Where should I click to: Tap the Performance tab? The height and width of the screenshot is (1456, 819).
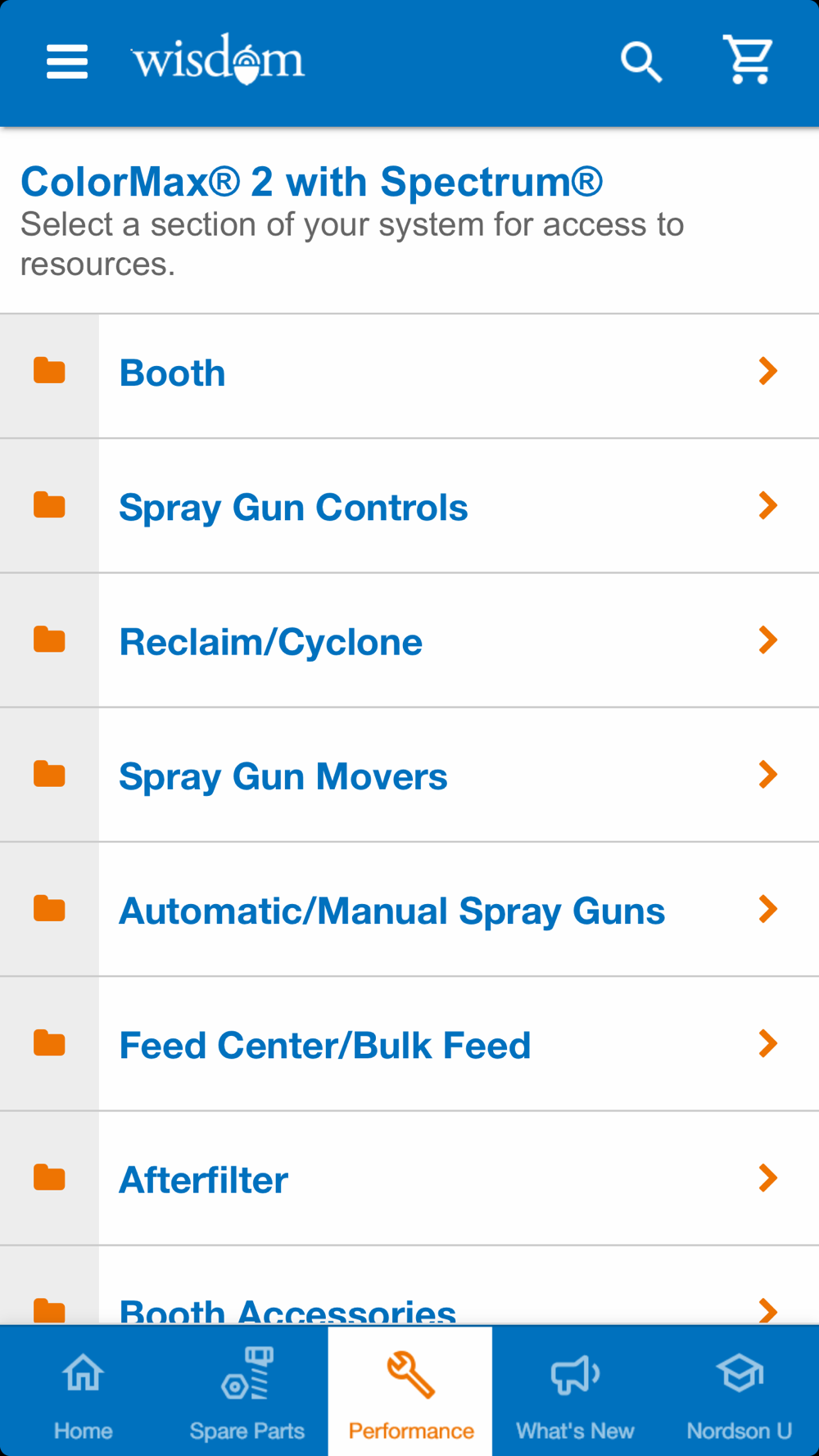pyautogui.click(x=410, y=1392)
